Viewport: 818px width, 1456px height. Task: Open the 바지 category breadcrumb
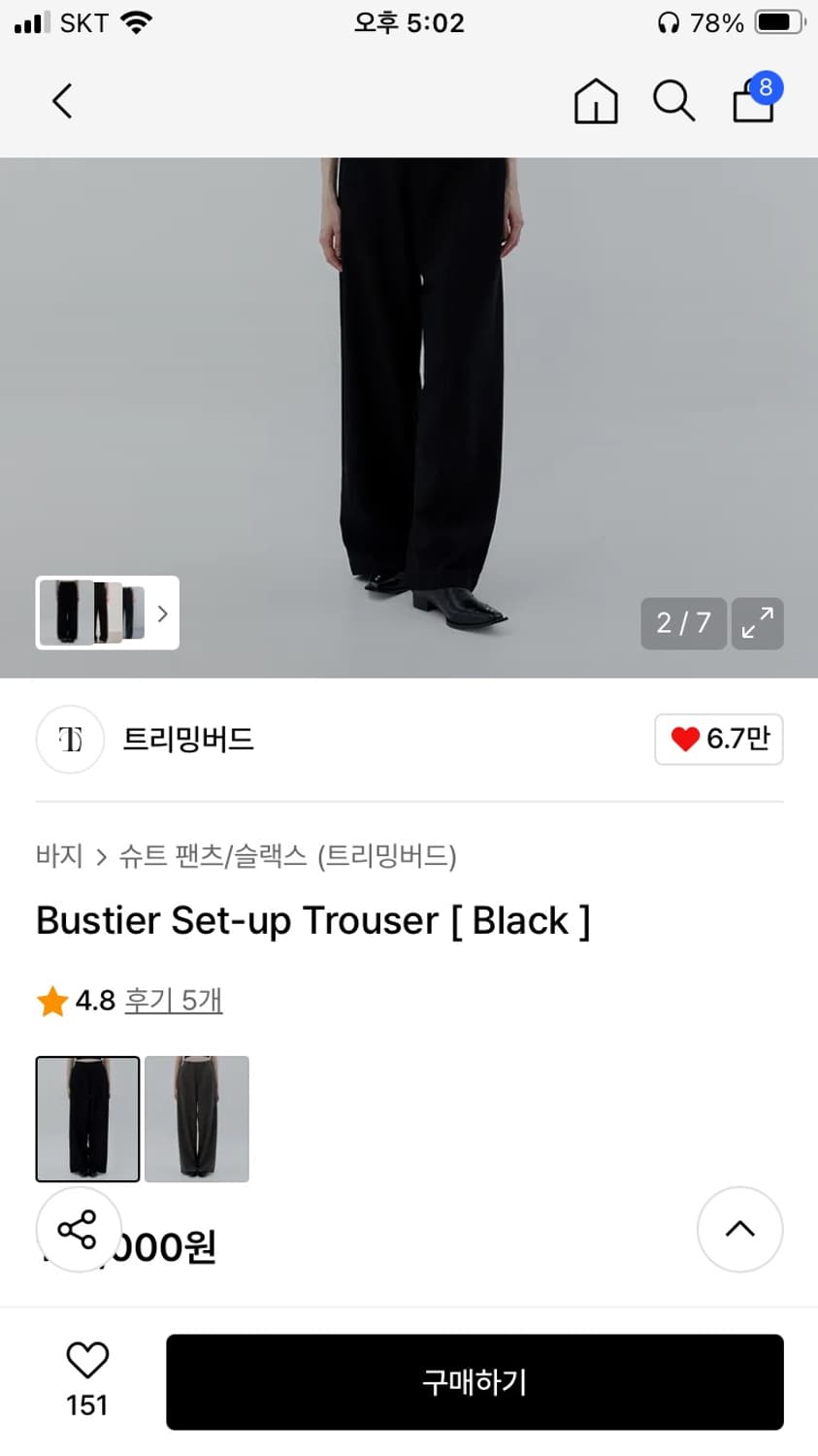[x=59, y=856]
